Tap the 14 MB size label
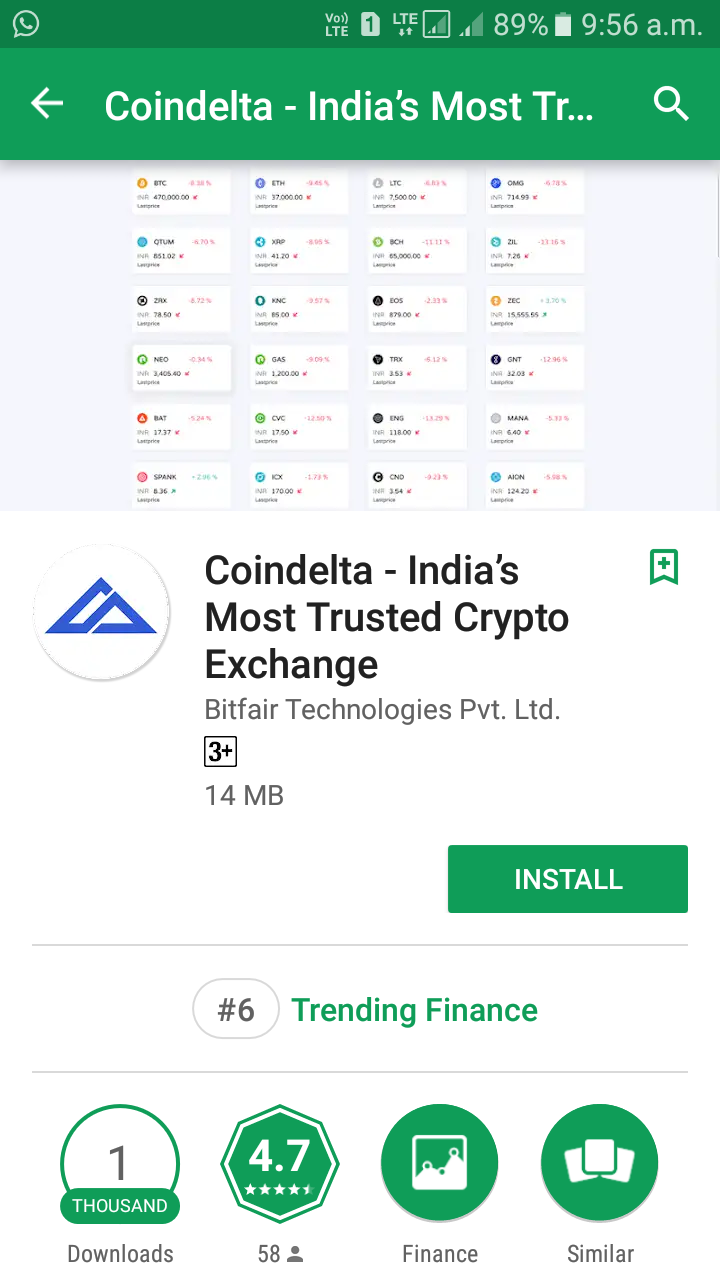The width and height of the screenshot is (720, 1280). click(243, 795)
